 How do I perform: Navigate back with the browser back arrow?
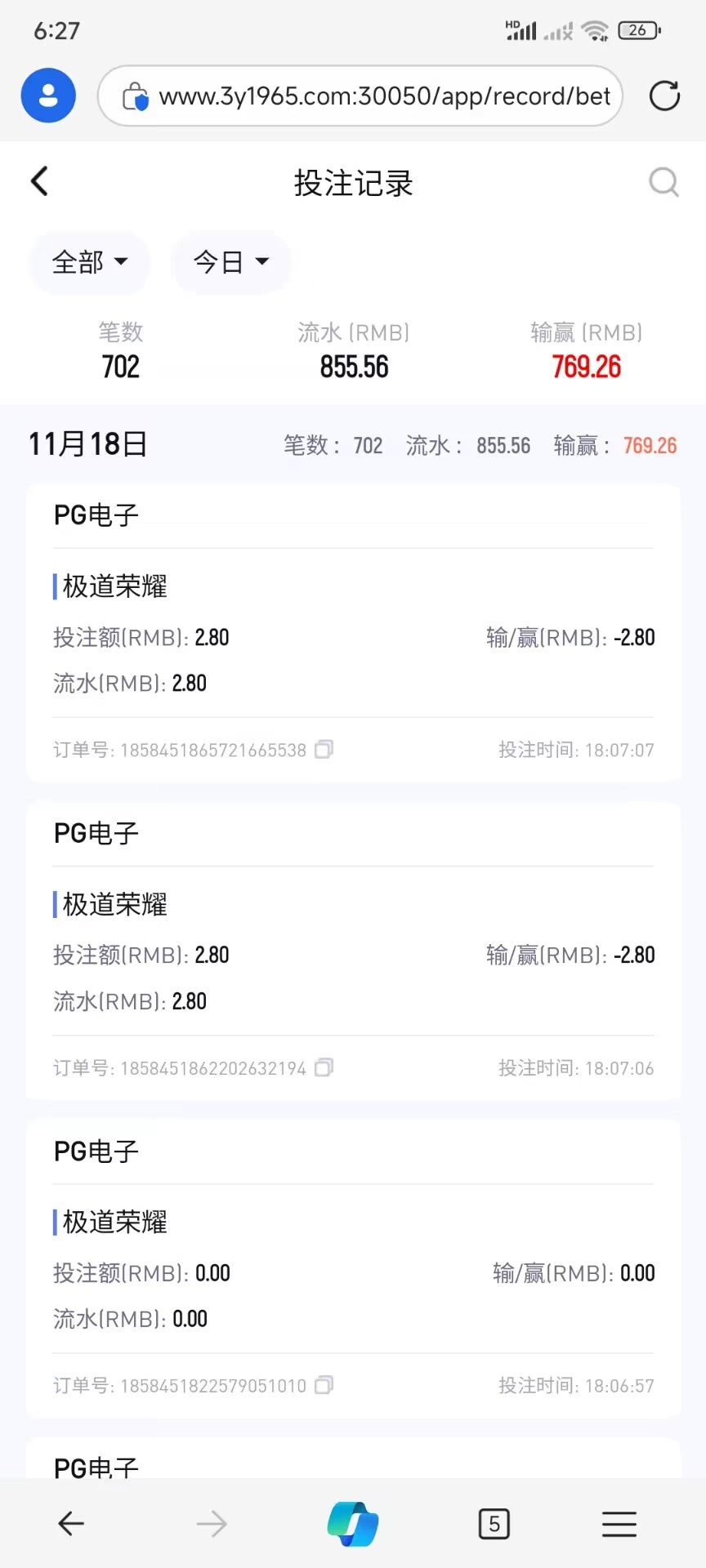point(71,1524)
